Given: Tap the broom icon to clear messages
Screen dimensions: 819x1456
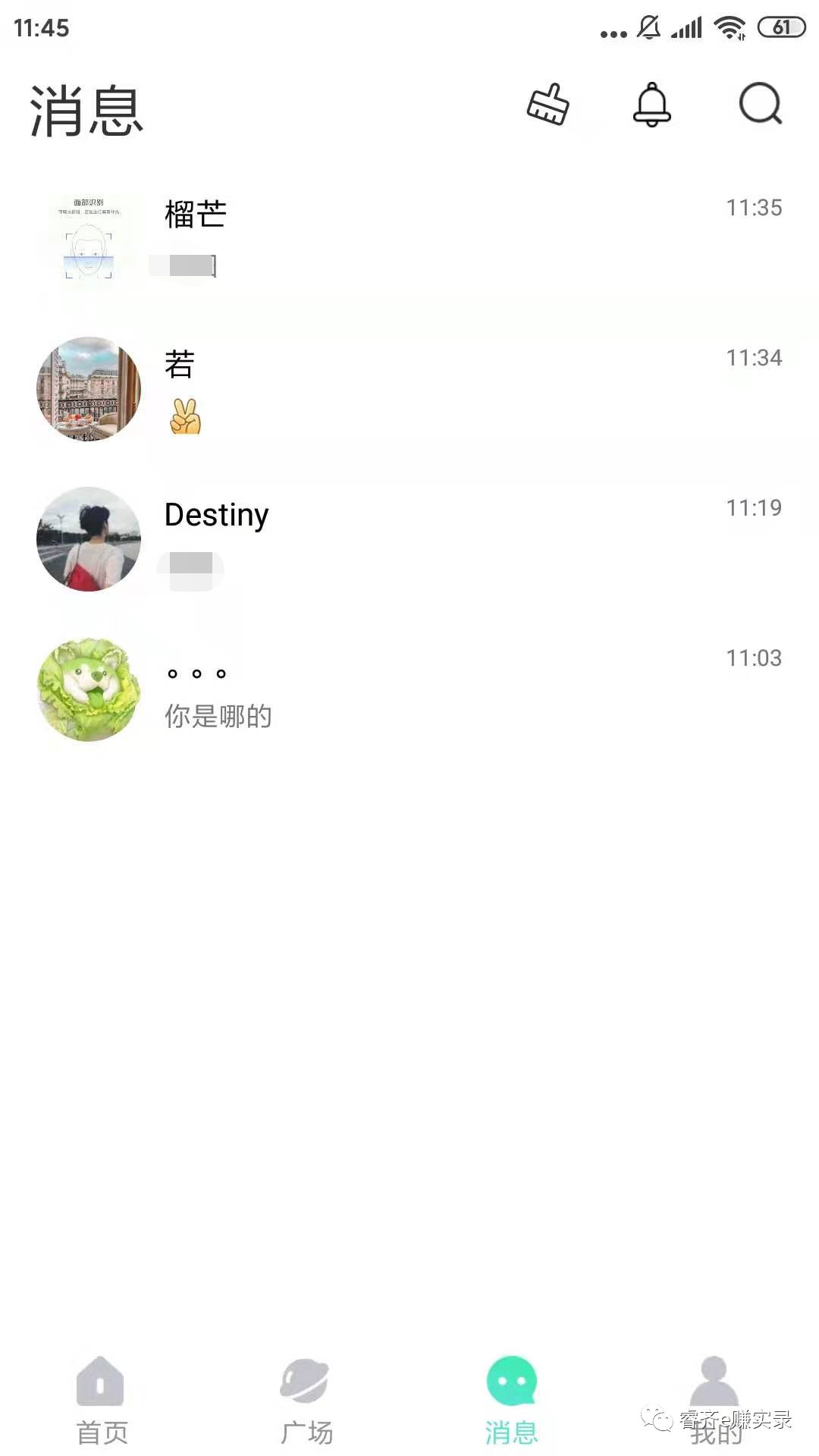Looking at the screenshot, I should (x=548, y=104).
